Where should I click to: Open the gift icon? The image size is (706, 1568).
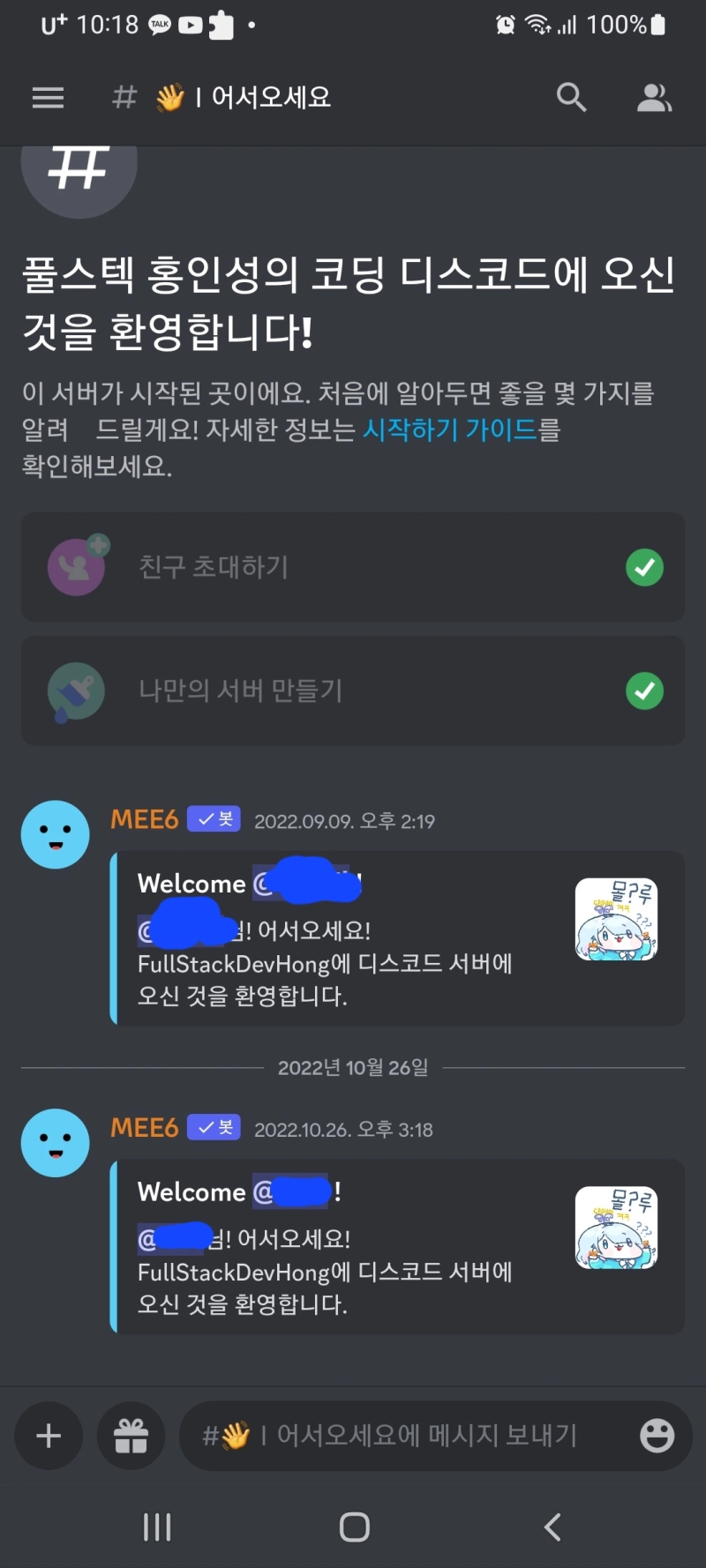(131, 1436)
